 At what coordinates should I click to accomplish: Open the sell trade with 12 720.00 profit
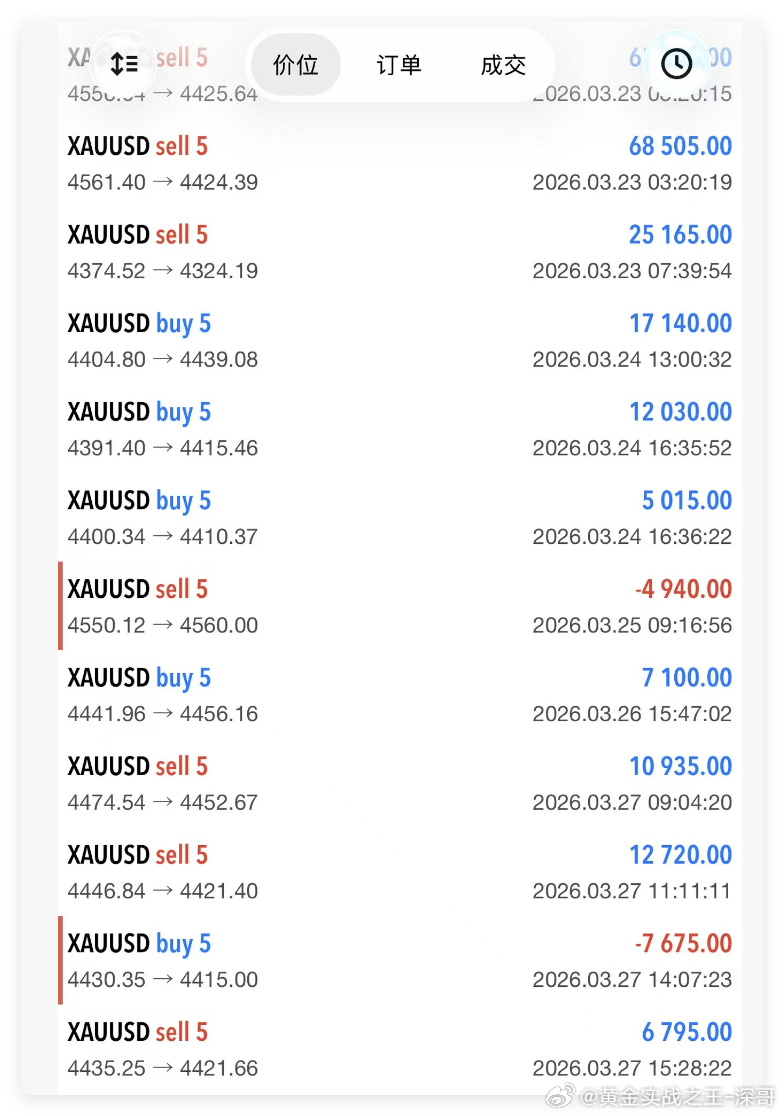point(400,872)
